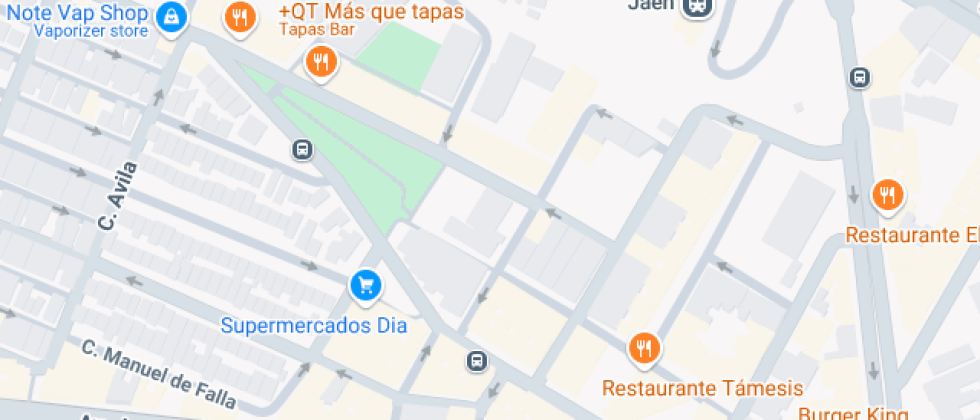Open the bus stop beside the green park
980x420 pixels.
click(x=302, y=150)
